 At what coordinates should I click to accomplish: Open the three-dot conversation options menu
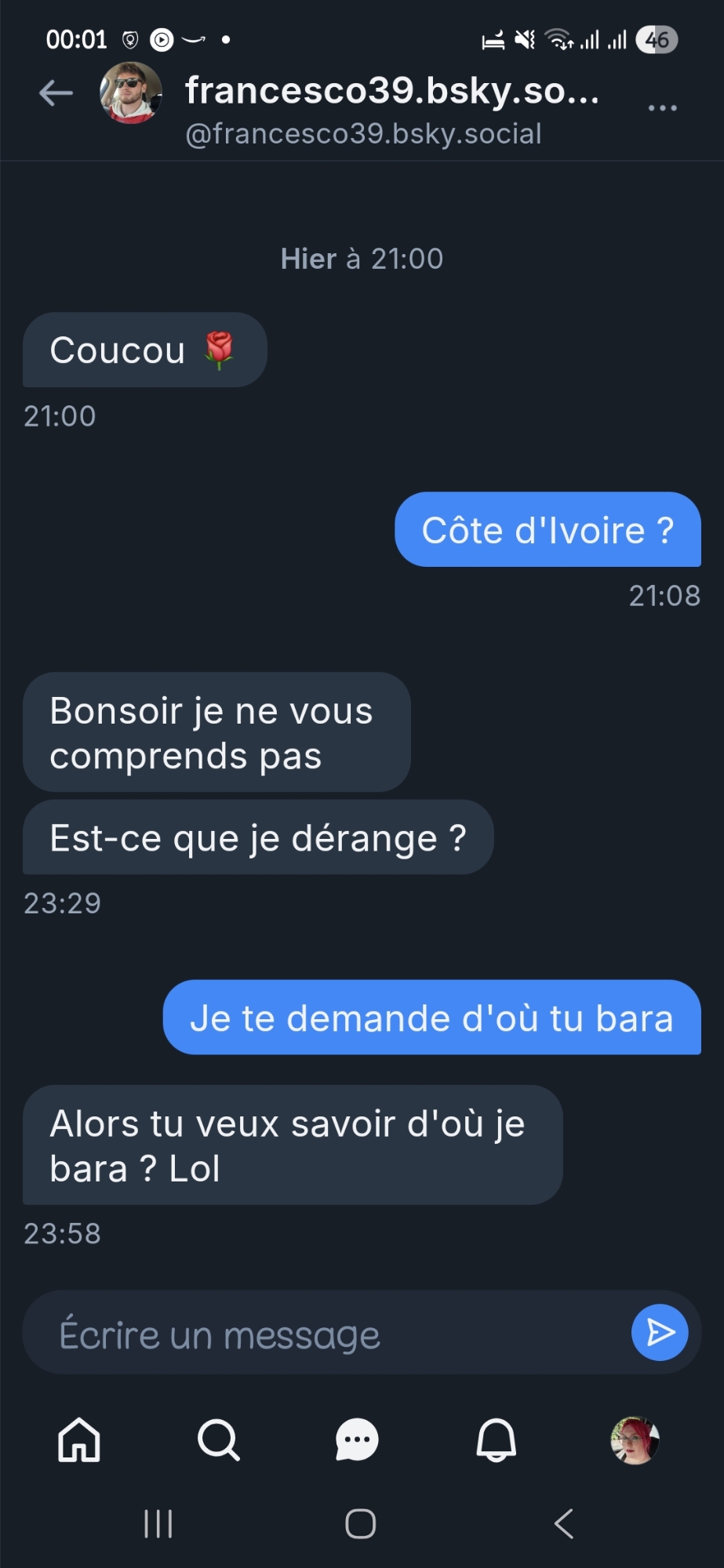click(662, 107)
